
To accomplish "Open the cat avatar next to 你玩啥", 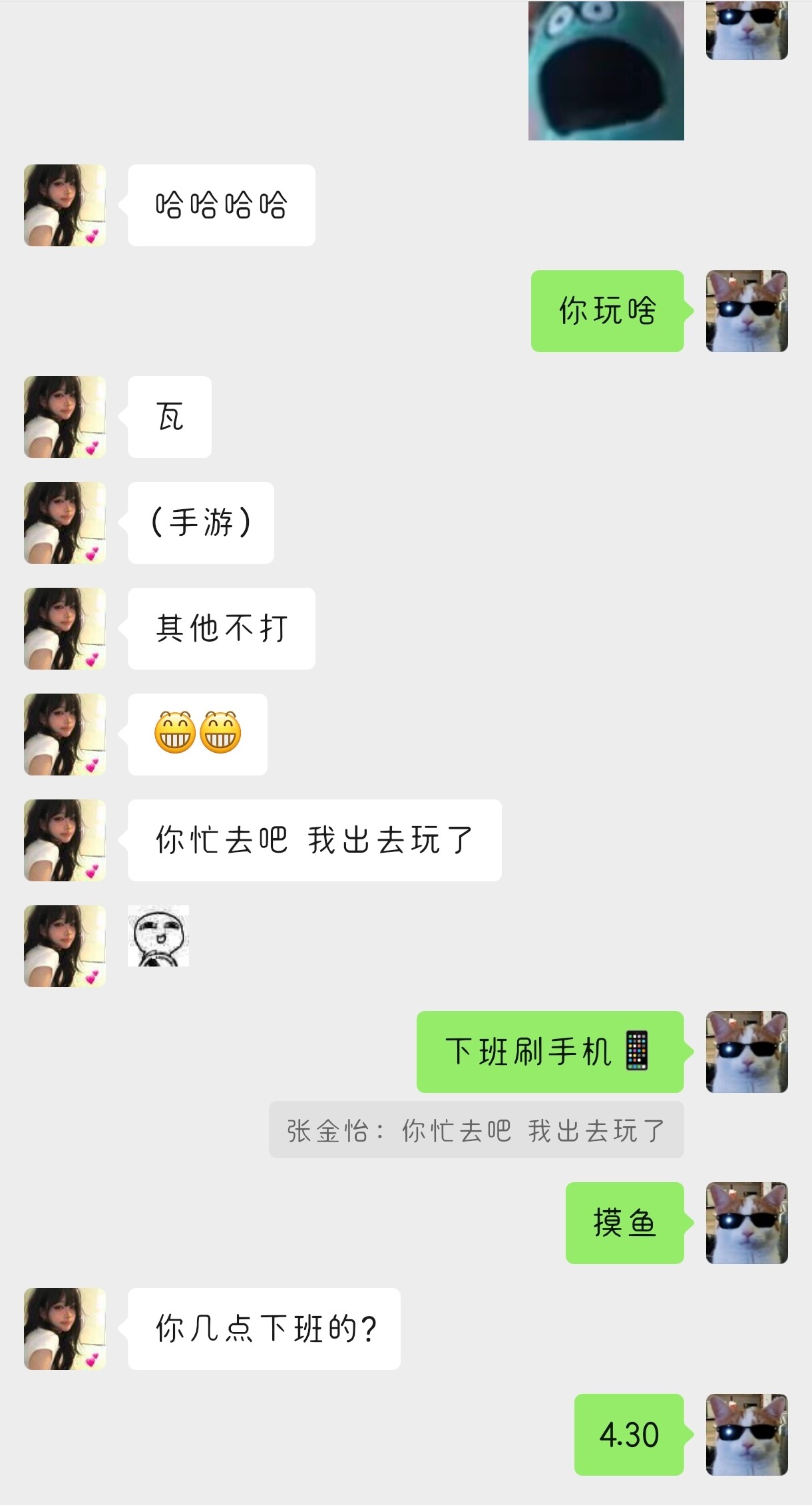I will (x=747, y=311).
